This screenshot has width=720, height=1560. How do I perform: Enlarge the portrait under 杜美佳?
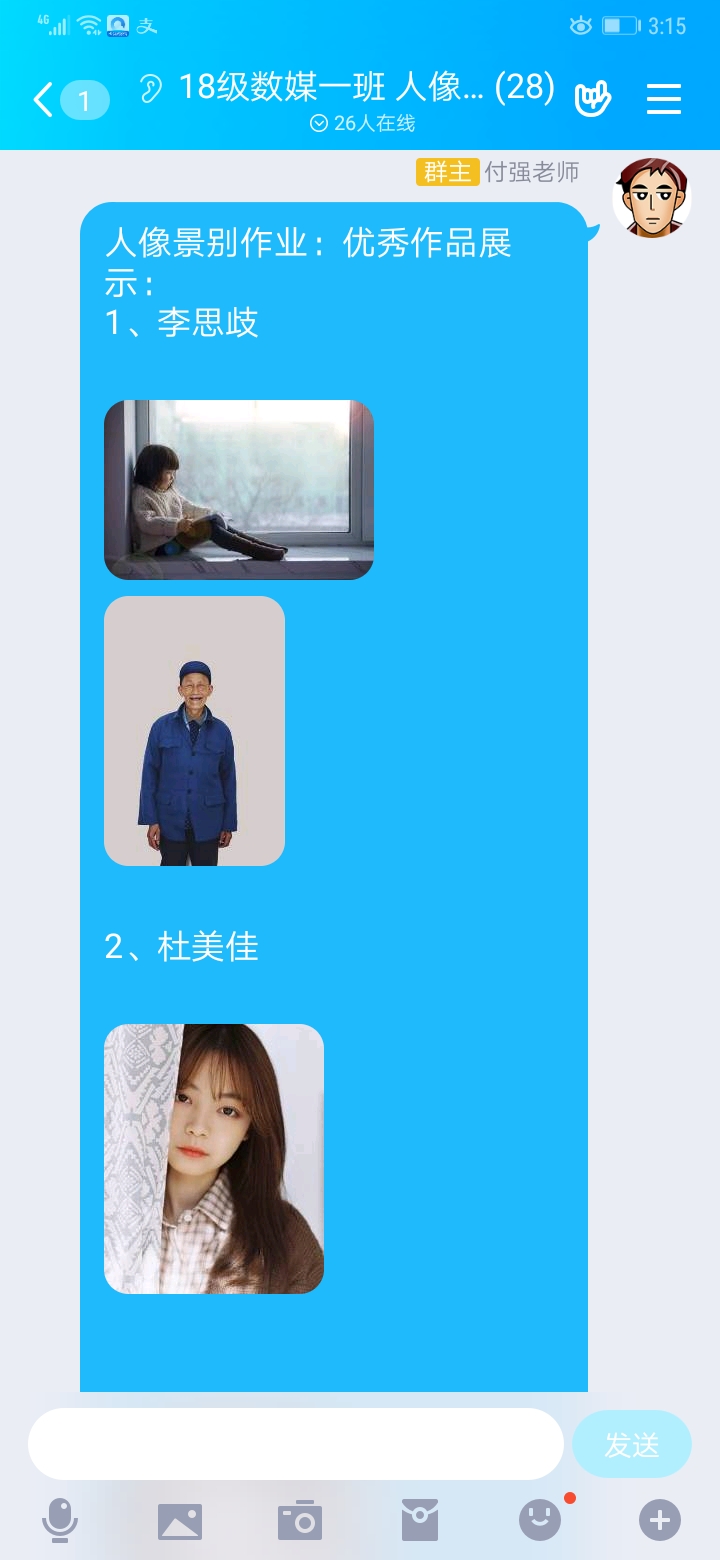pyautogui.click(x=214, y=1158)
